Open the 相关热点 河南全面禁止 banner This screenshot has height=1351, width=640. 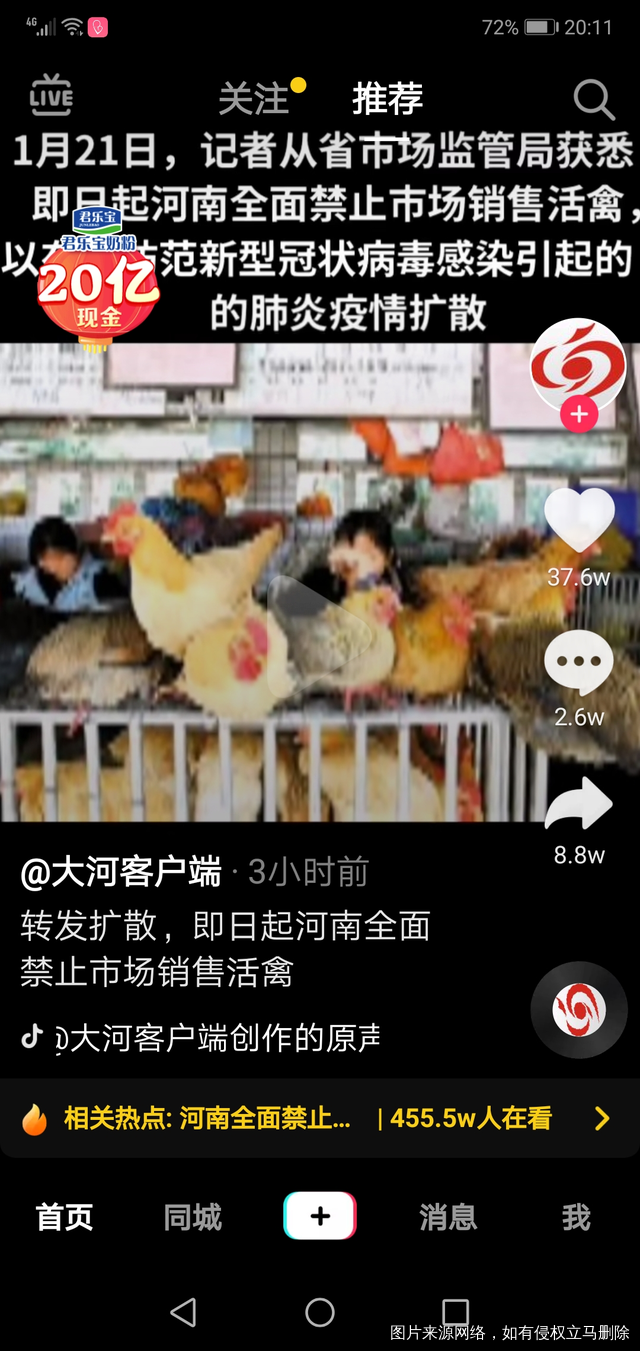tap(318, 1118)
